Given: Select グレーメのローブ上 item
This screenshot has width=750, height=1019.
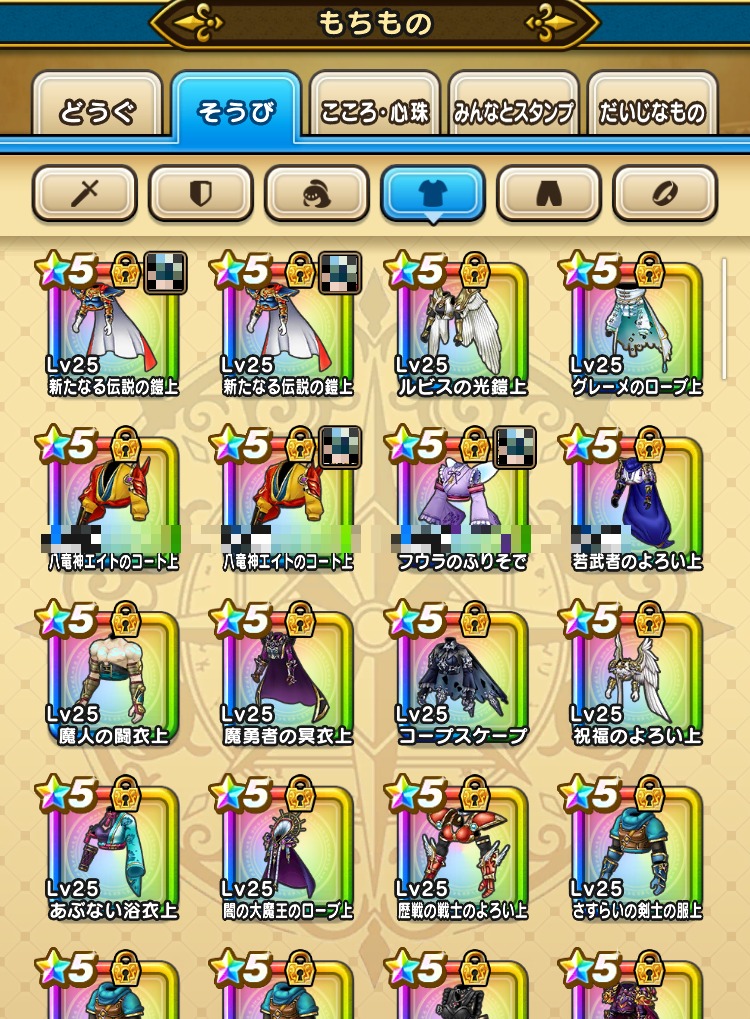Looking at the screenshot, I should click(635, 330).
